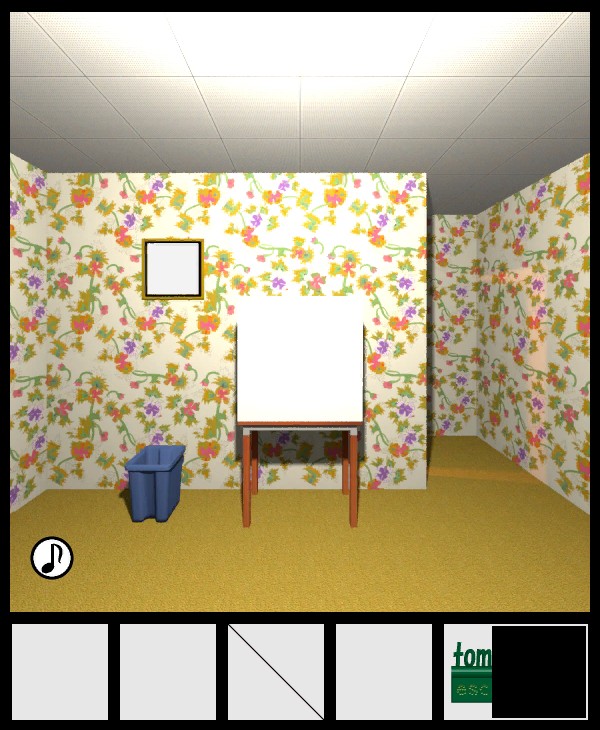Select the inventory slot with the diagonal line
Screen dimensions: 600x730
coord(276,672)
